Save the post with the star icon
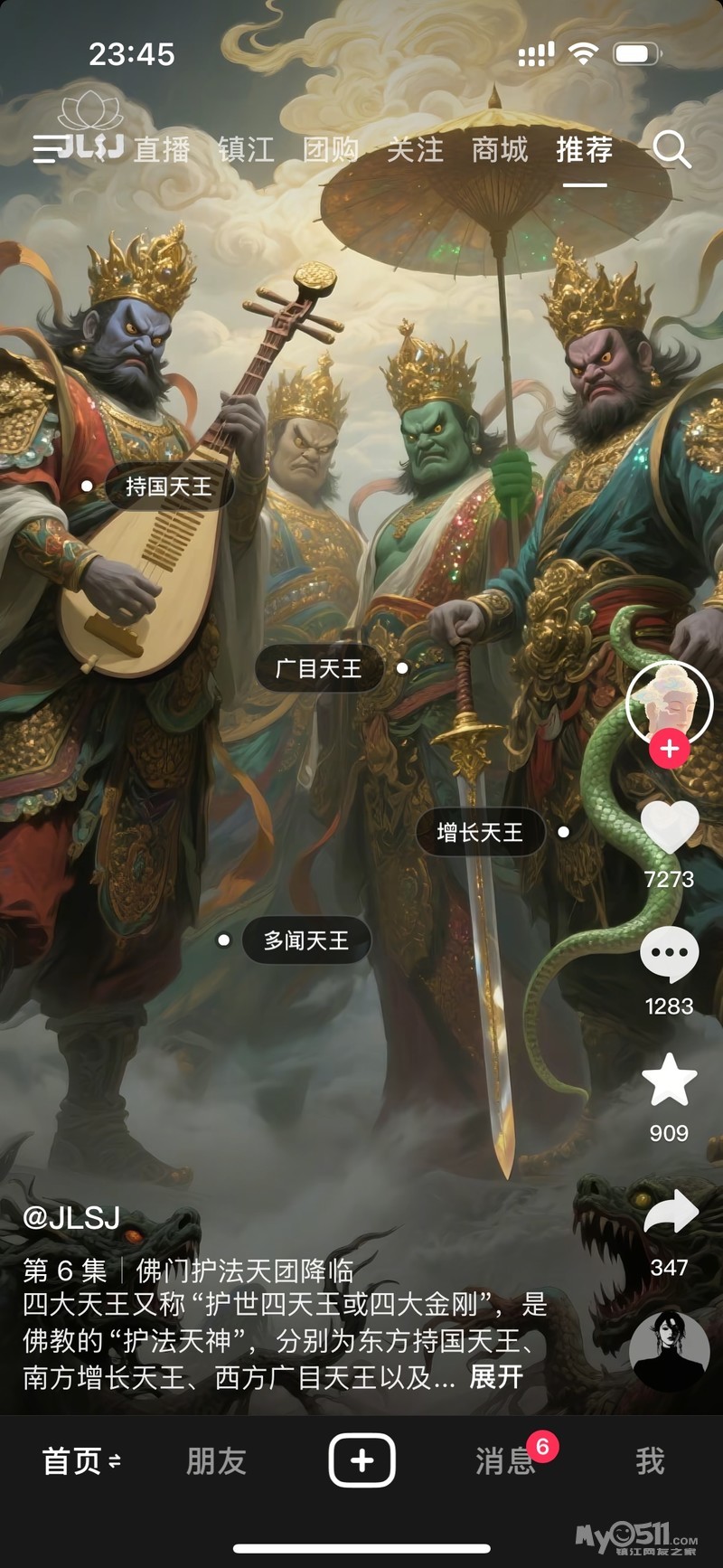 click(x=670, y=1080)
